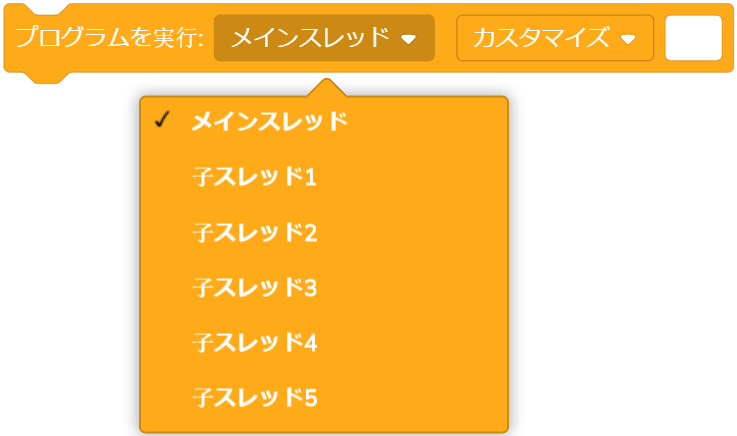Choose 子スレッド5 thread
The image size is (737, 436).
254,398
